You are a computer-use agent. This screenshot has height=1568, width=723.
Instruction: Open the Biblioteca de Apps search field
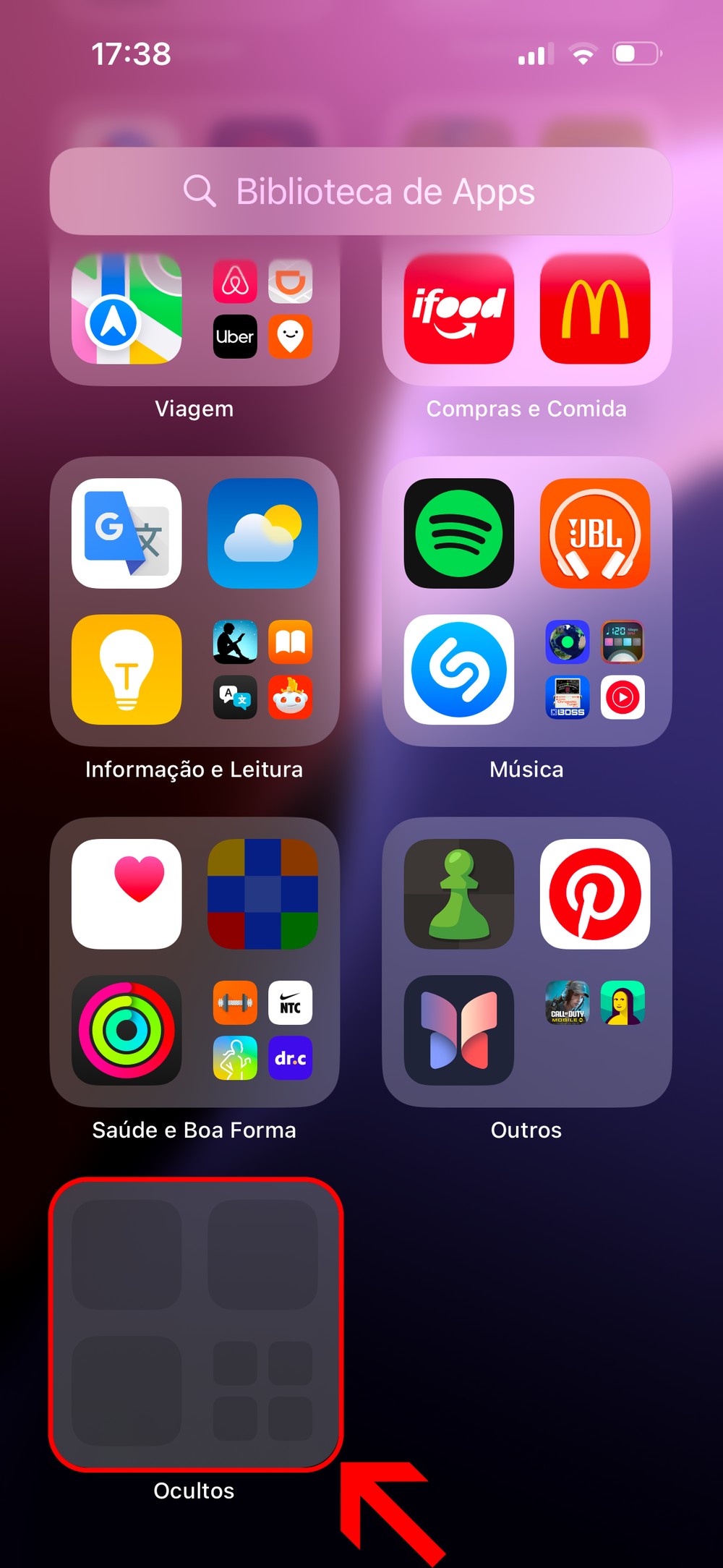point(360,192)
